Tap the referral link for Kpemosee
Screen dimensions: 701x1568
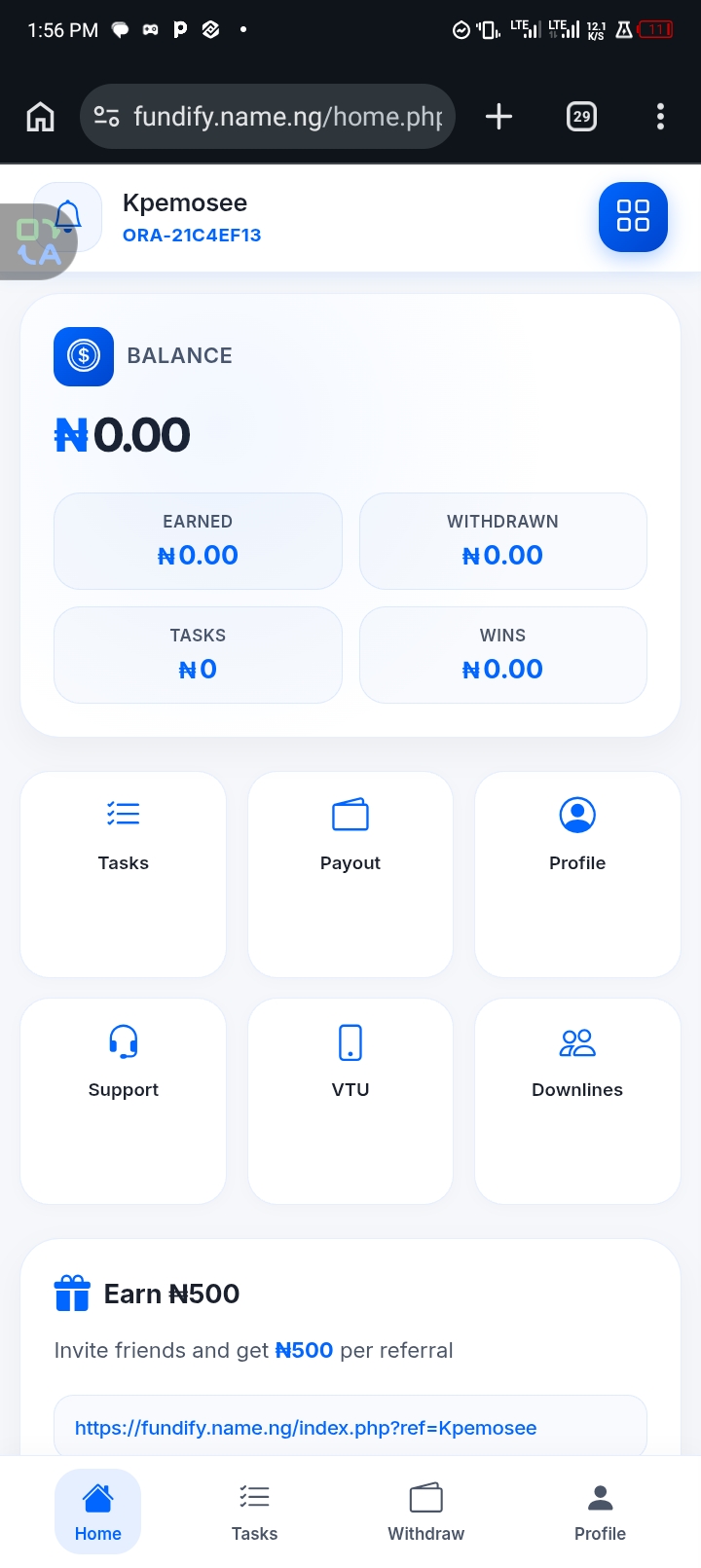pos(306,1428)
